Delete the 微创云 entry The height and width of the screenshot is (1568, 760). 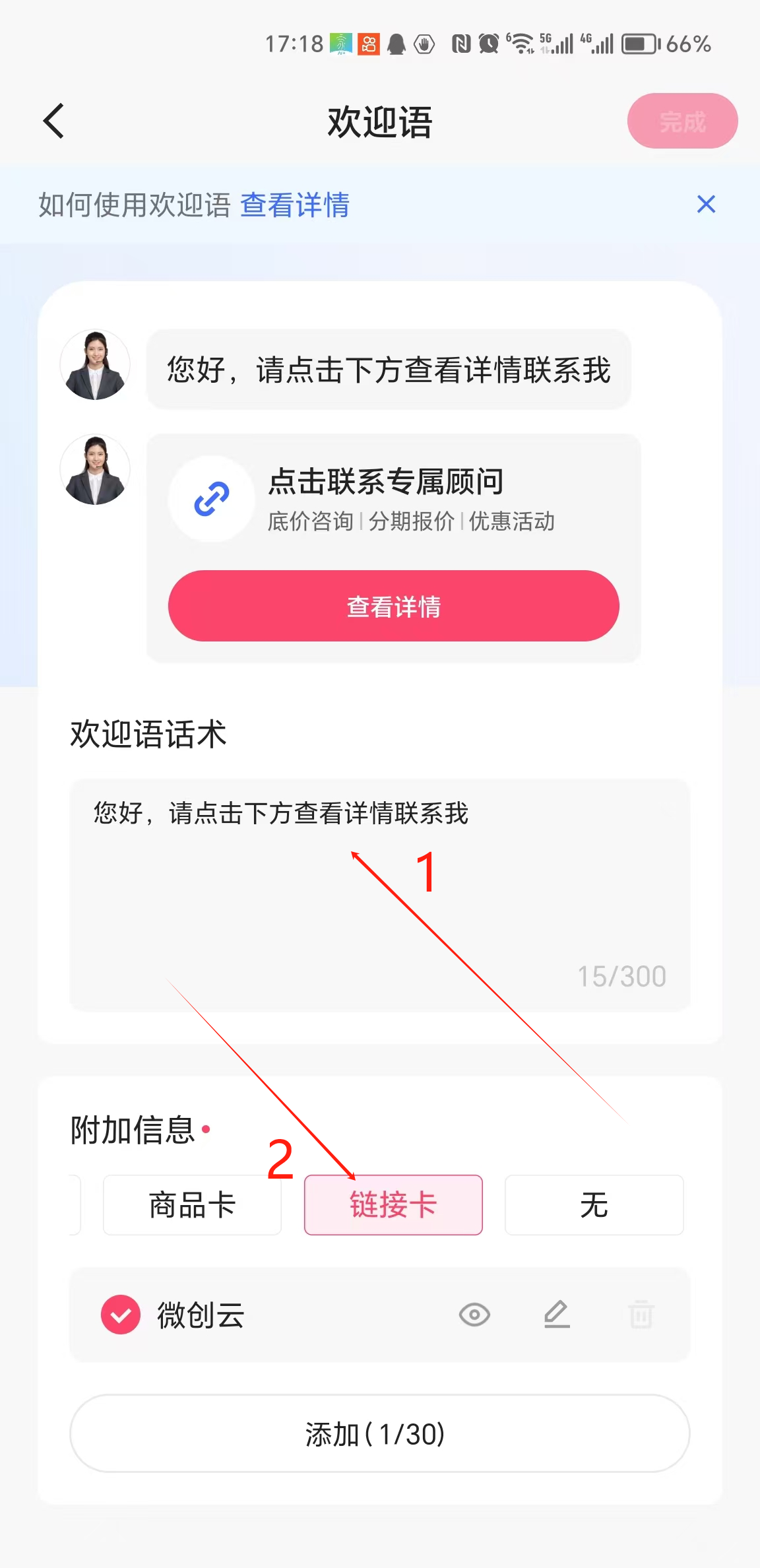pos(641,1315)
